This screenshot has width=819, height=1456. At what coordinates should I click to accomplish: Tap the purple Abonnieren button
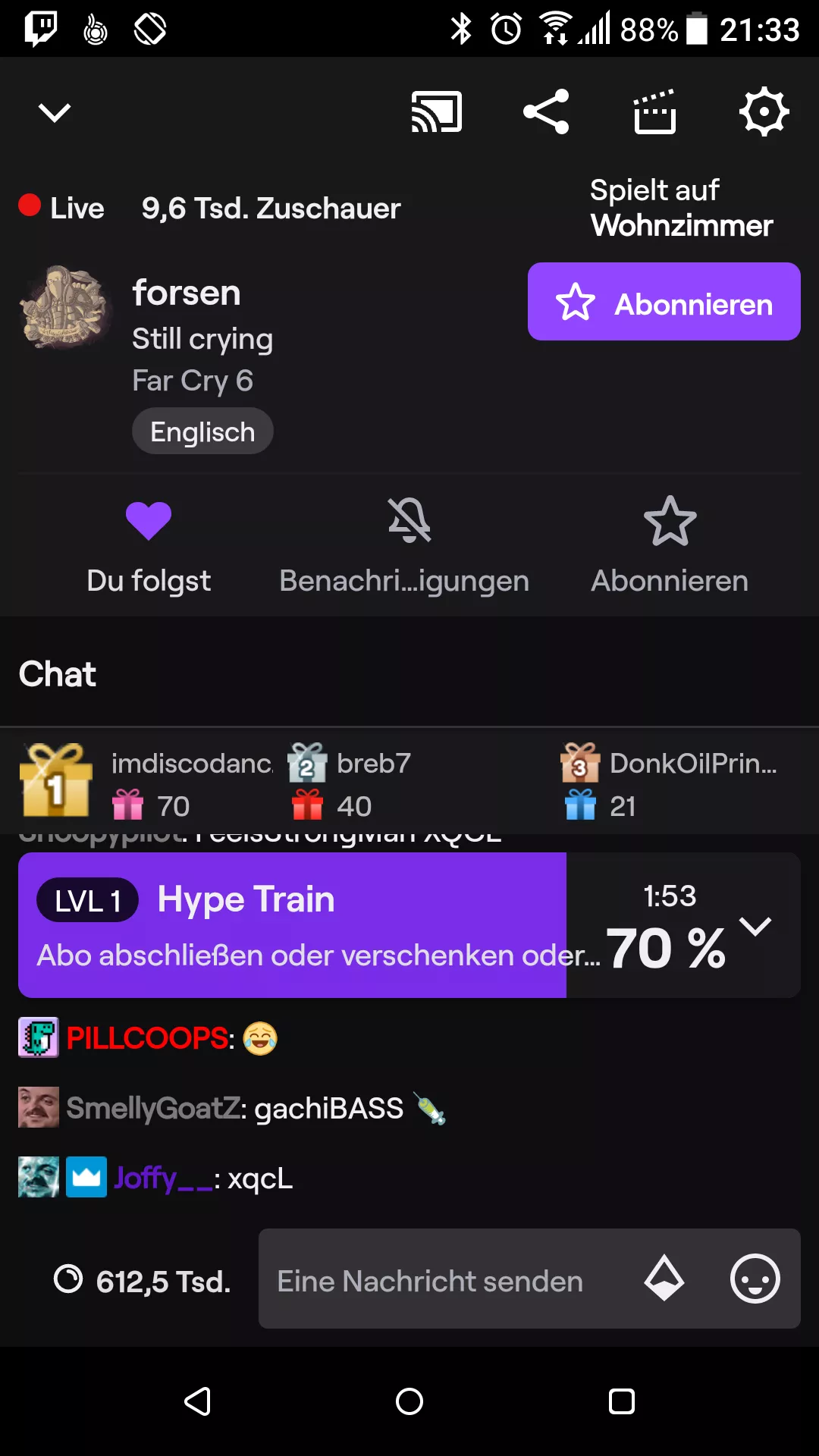pos(664,302)
